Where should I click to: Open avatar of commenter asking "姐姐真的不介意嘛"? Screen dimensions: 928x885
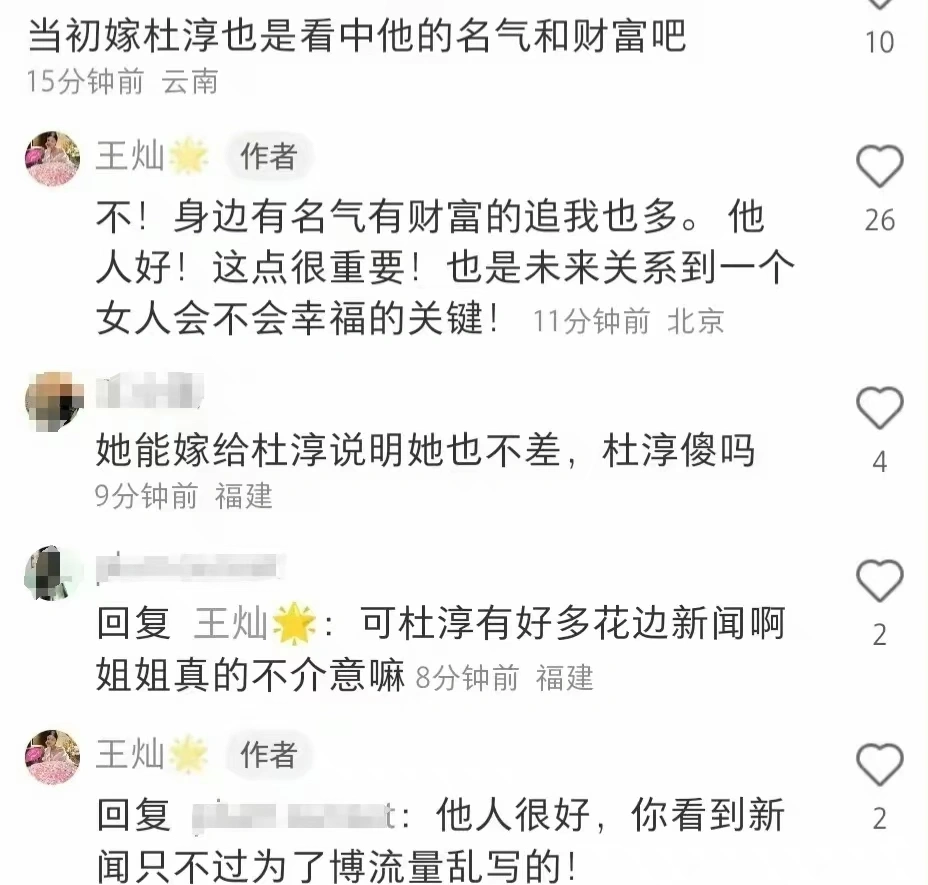tap(52, 572)
